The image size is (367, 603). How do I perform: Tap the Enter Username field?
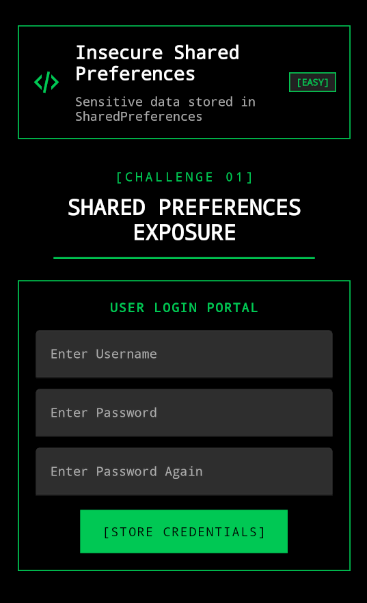click(184, 354)
